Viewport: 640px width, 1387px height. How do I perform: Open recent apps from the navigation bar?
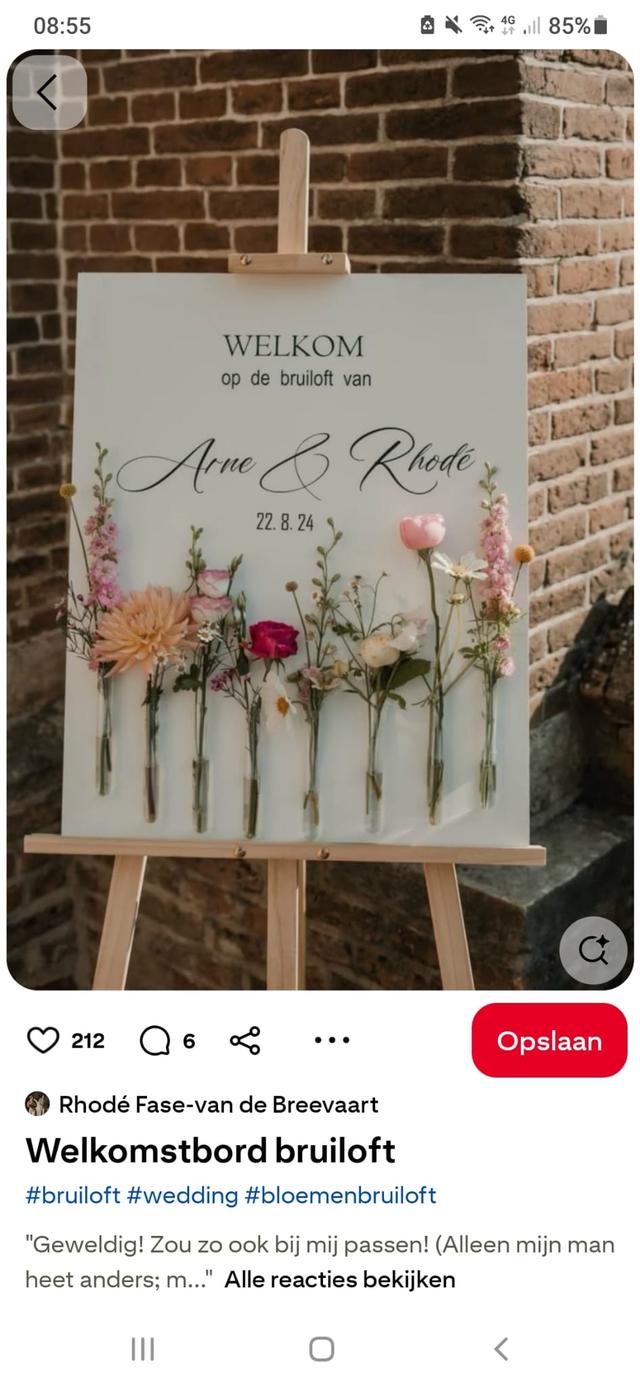click(143, 1349)
